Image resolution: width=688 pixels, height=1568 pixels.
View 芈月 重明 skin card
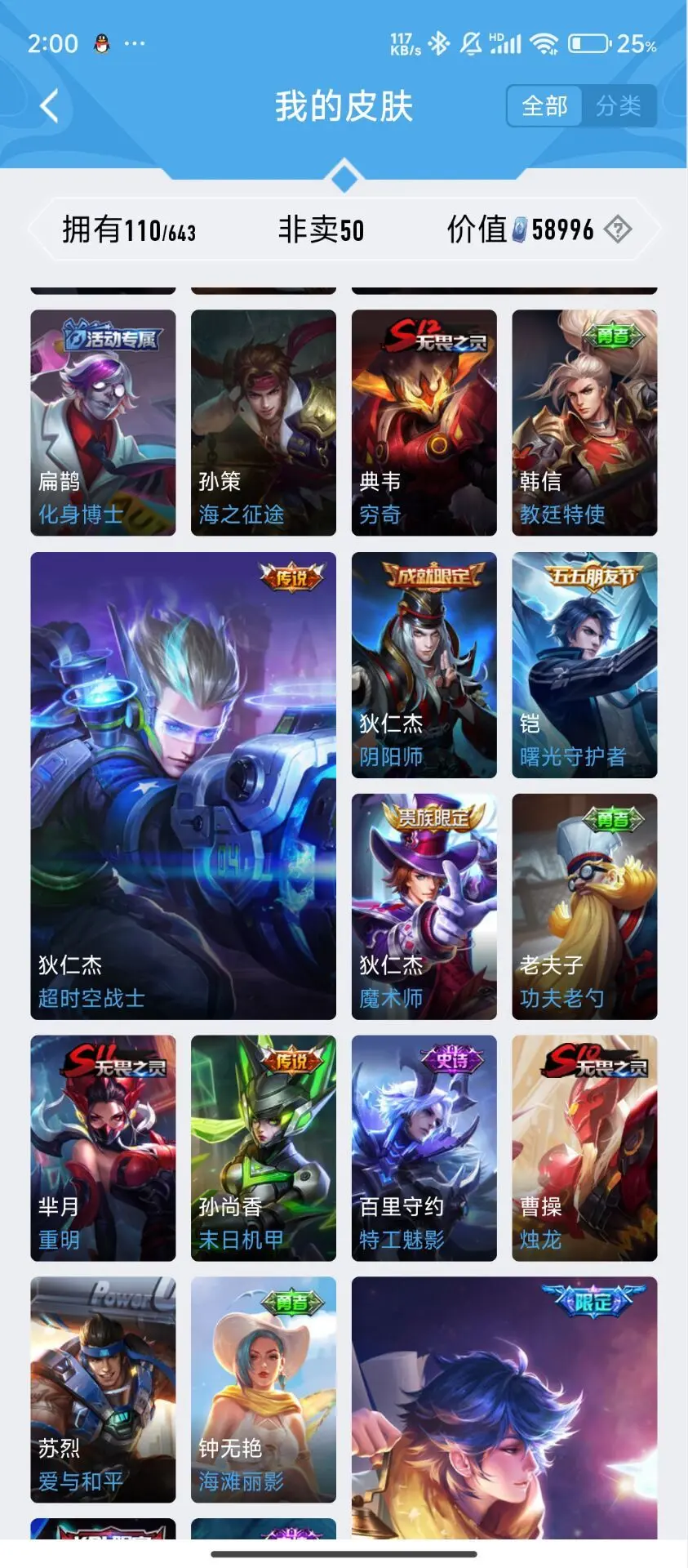coord(103,1148)
